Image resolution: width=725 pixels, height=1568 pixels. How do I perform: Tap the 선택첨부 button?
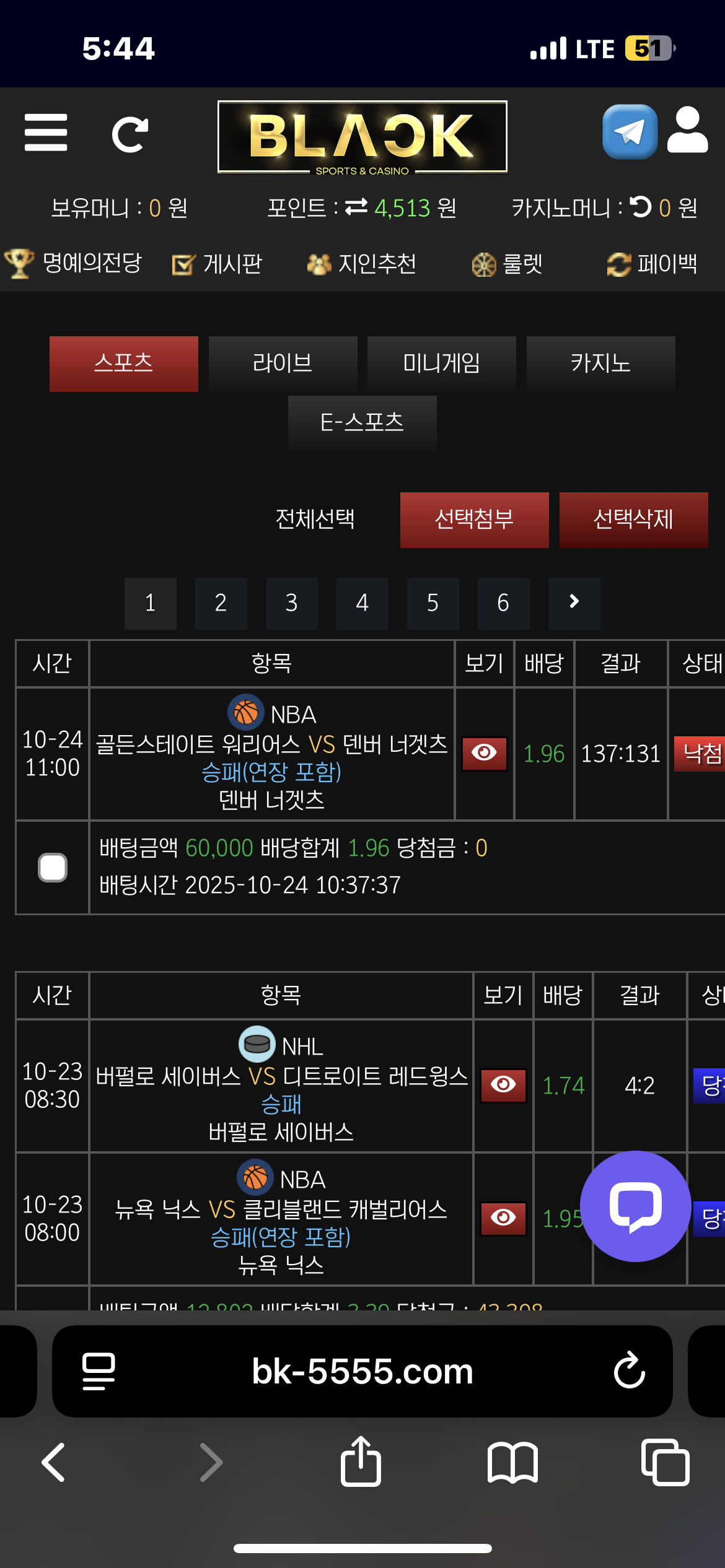click(x=474, y=520)
